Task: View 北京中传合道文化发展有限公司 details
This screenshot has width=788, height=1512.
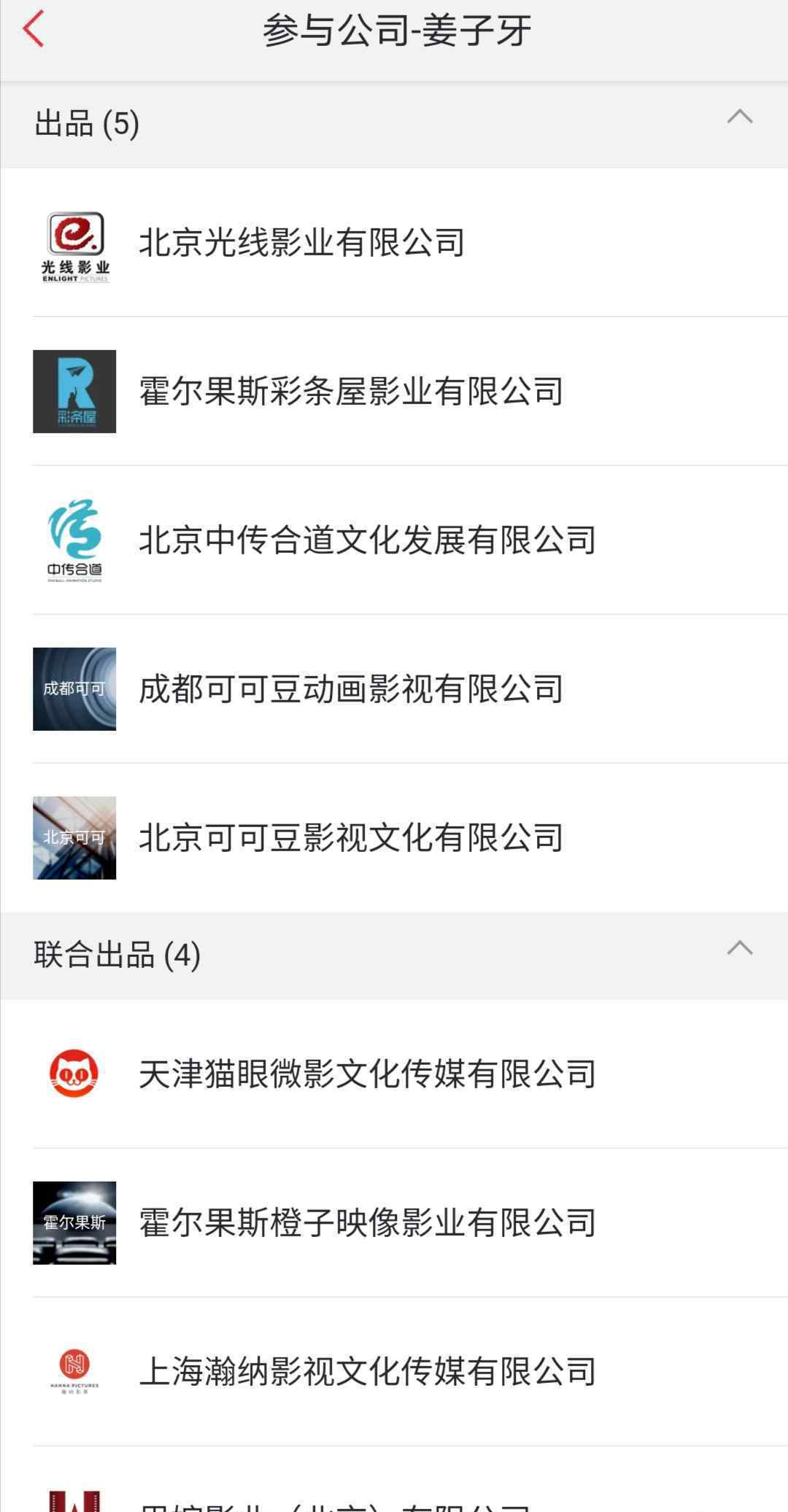Action: click(367, 540)
